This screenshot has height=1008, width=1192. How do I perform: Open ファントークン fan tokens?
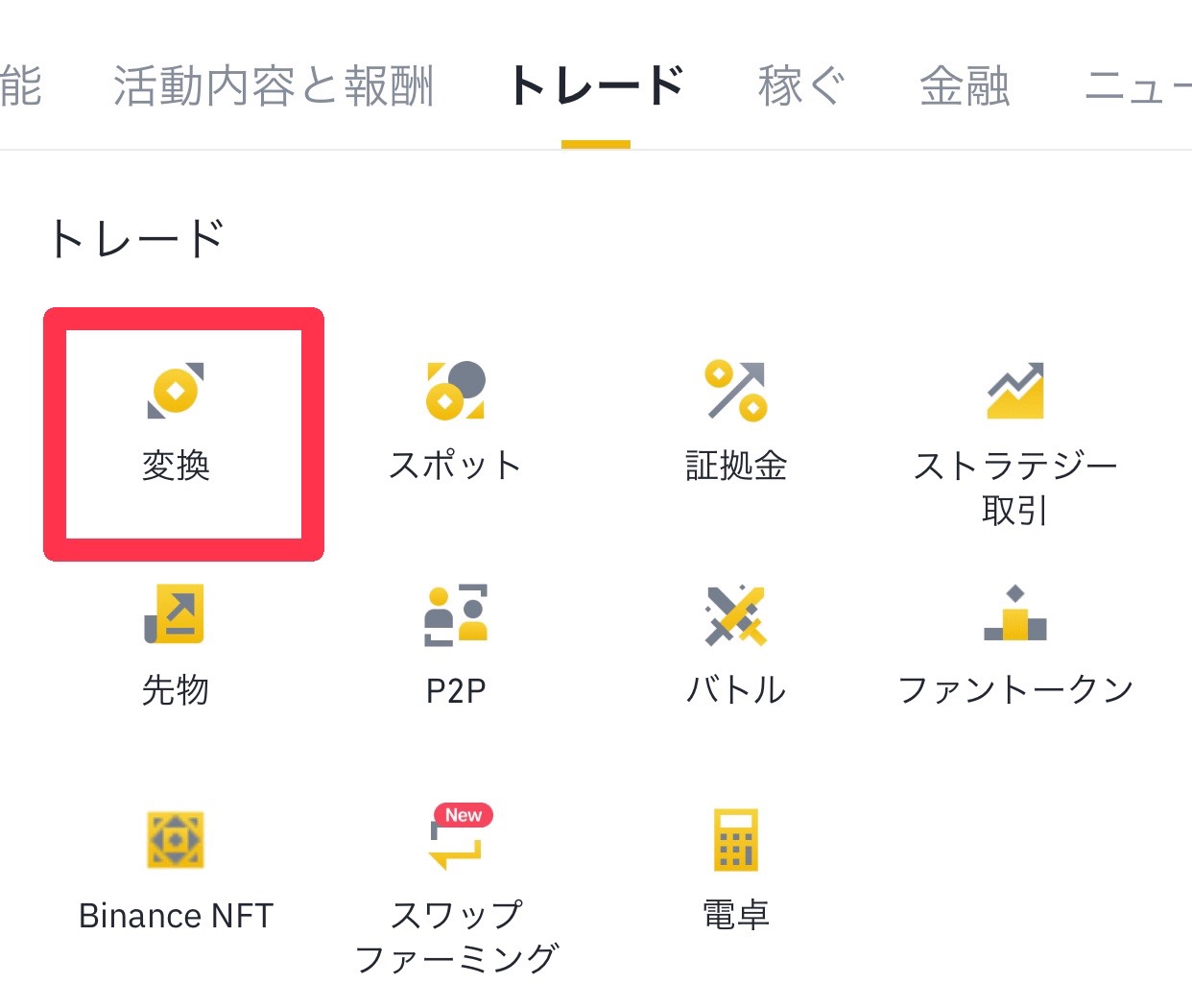pos(1015,645)
